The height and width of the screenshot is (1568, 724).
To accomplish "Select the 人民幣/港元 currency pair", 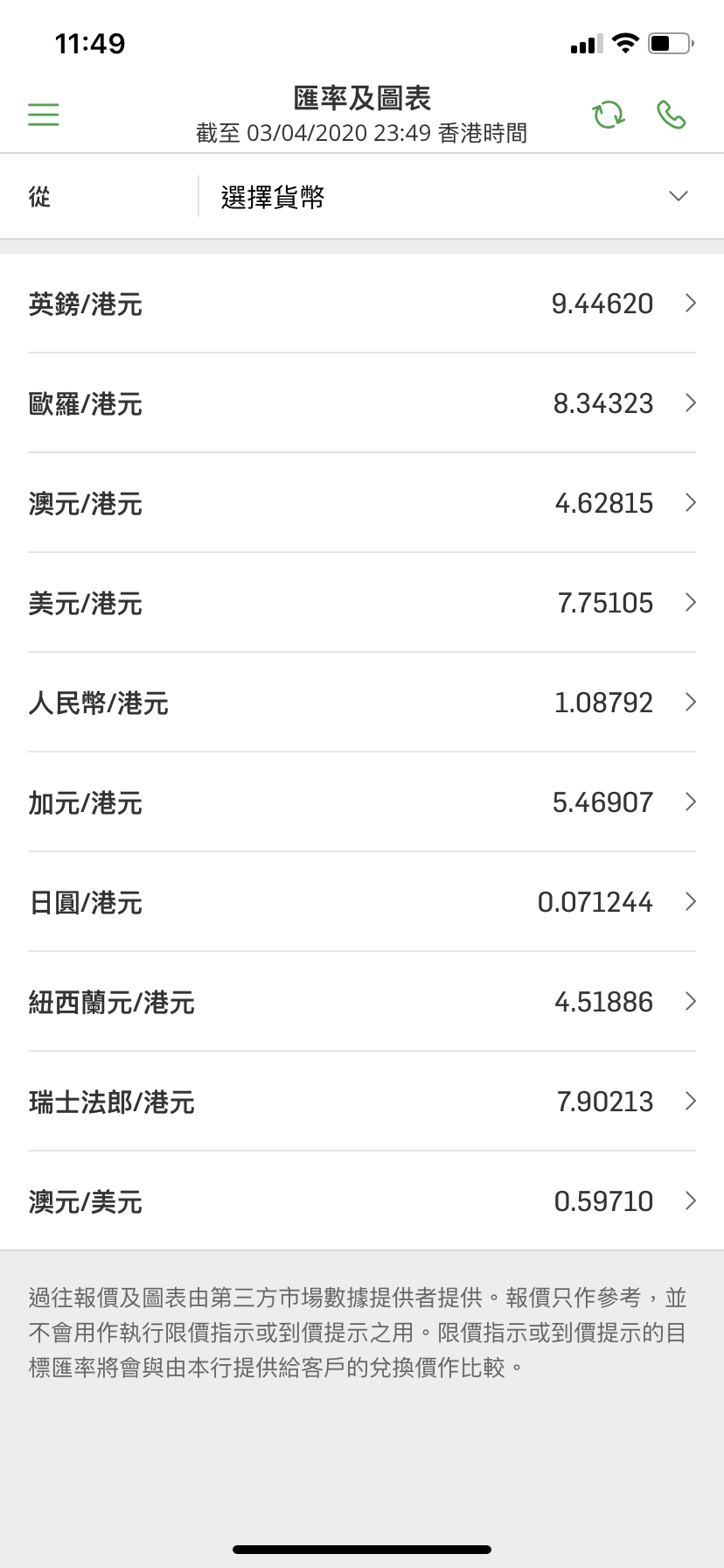I will [x=692, y=703].
